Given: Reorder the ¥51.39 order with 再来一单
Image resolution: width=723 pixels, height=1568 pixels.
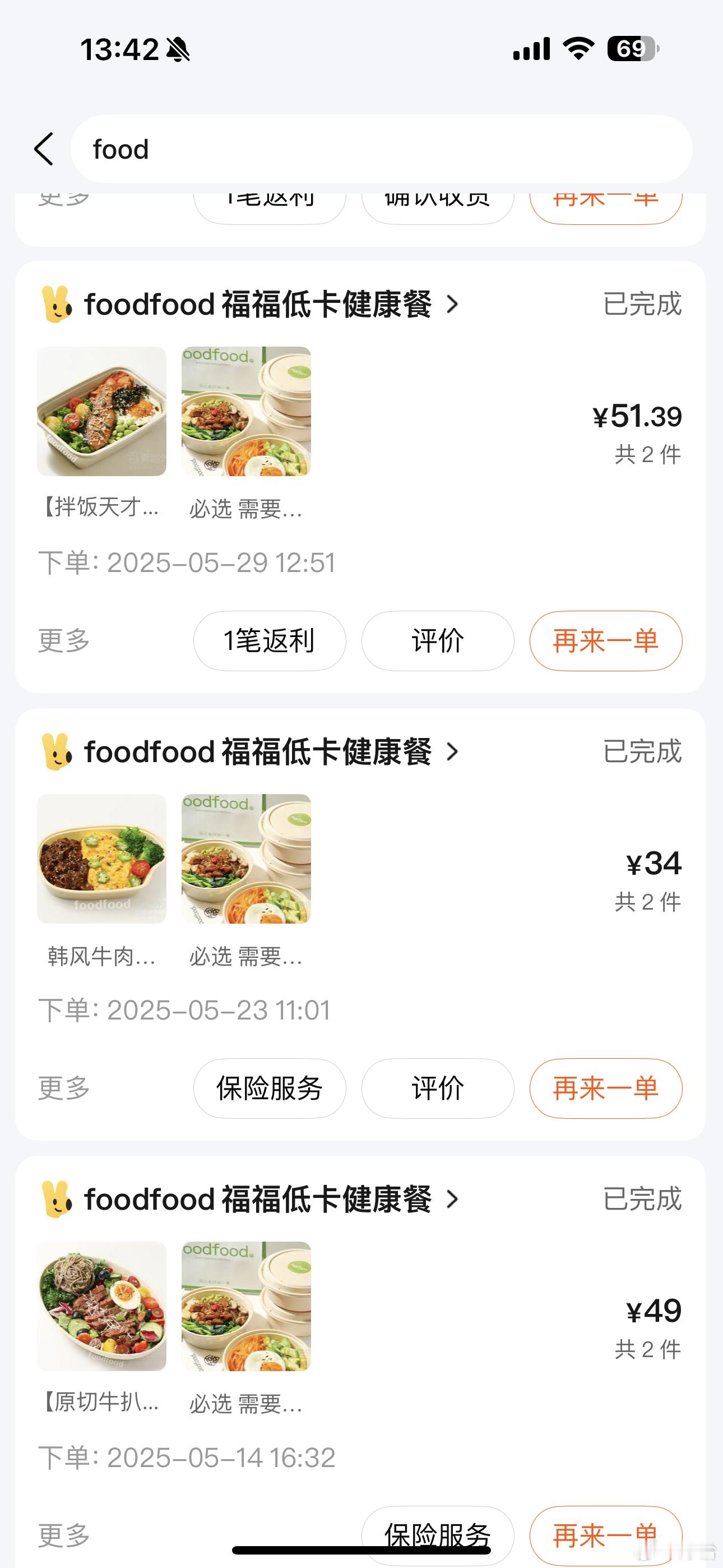Looking at the screenshot, I should coord(605,641).
